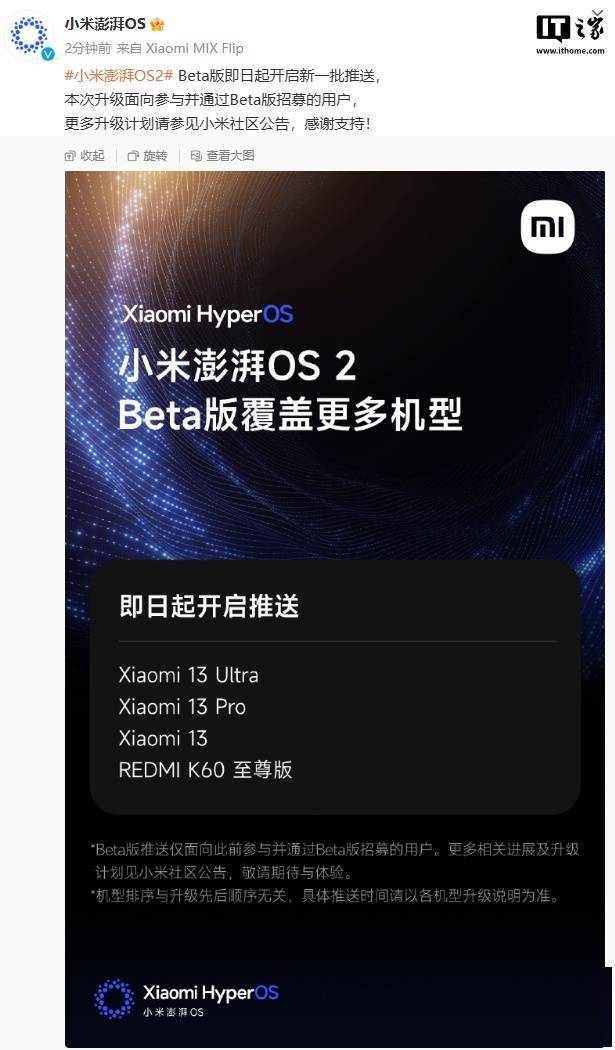Image resolution: width=615 pixels, height=1050 pixels.
Task: Open the #小米澎湃OS2# hashtag
Action: (x=119, y=76)
